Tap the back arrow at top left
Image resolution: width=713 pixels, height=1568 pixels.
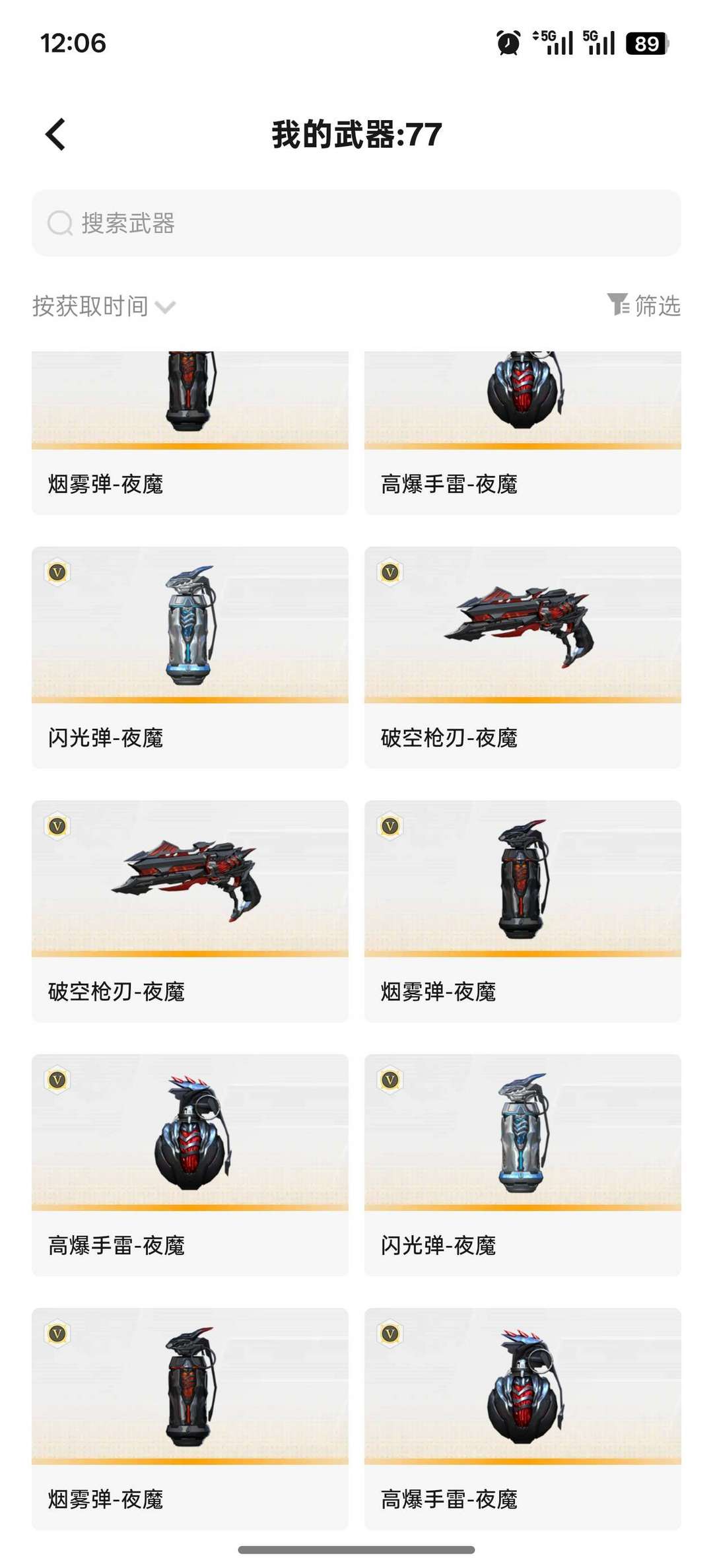coord(55,134)
